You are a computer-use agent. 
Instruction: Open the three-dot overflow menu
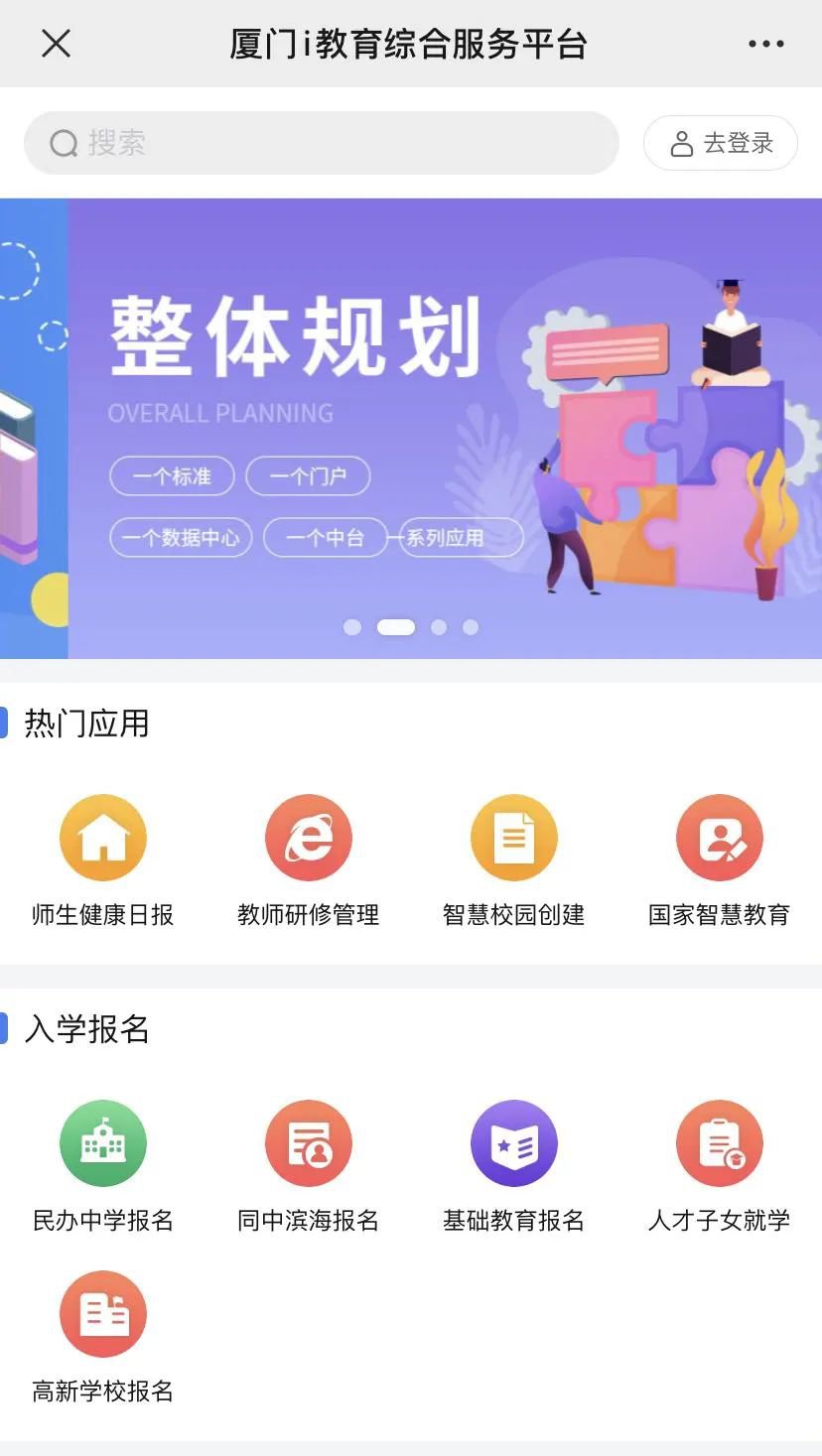tap(765, 44)
